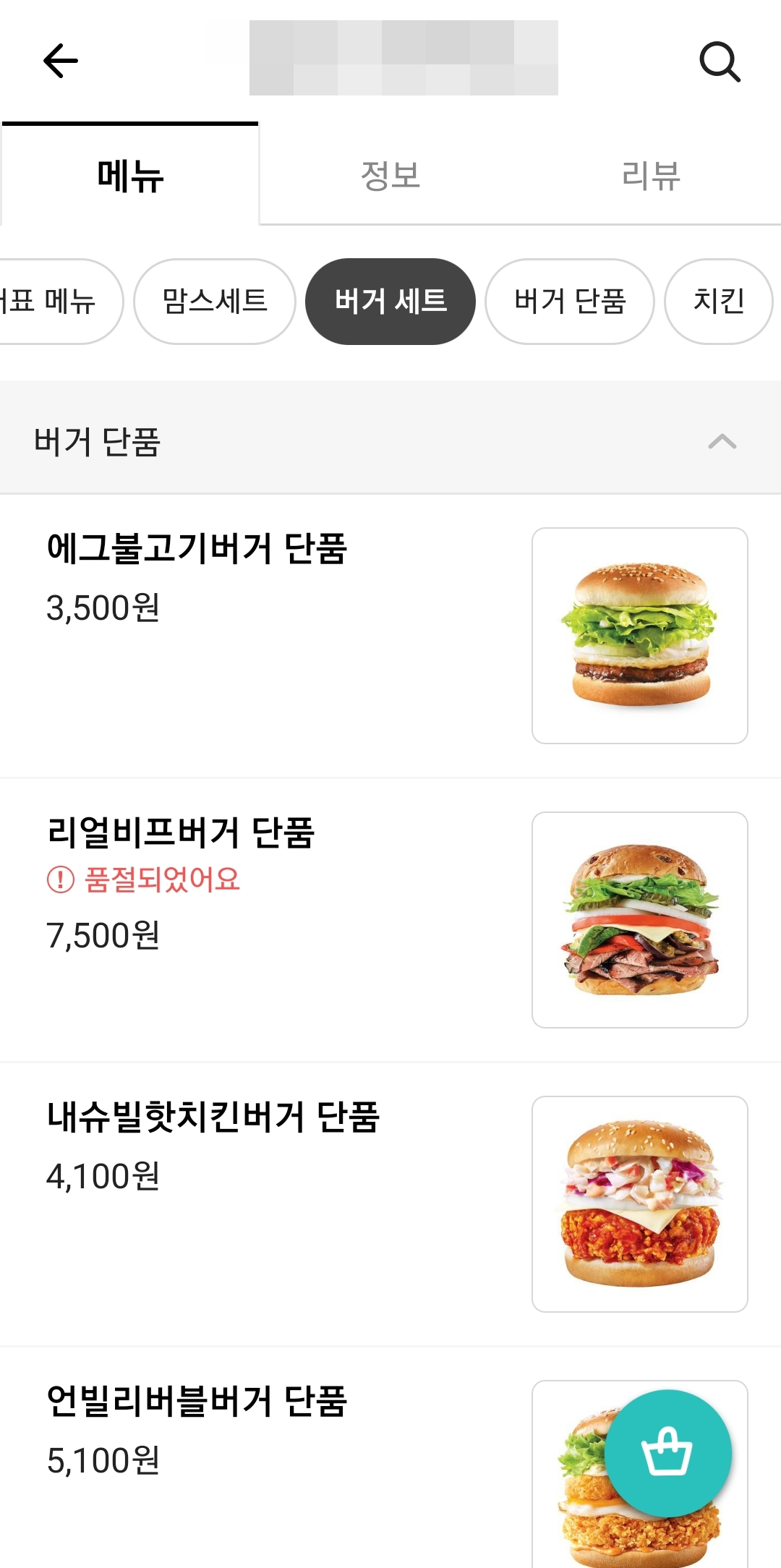Go back using the arrow icon

tap(61, 61)
